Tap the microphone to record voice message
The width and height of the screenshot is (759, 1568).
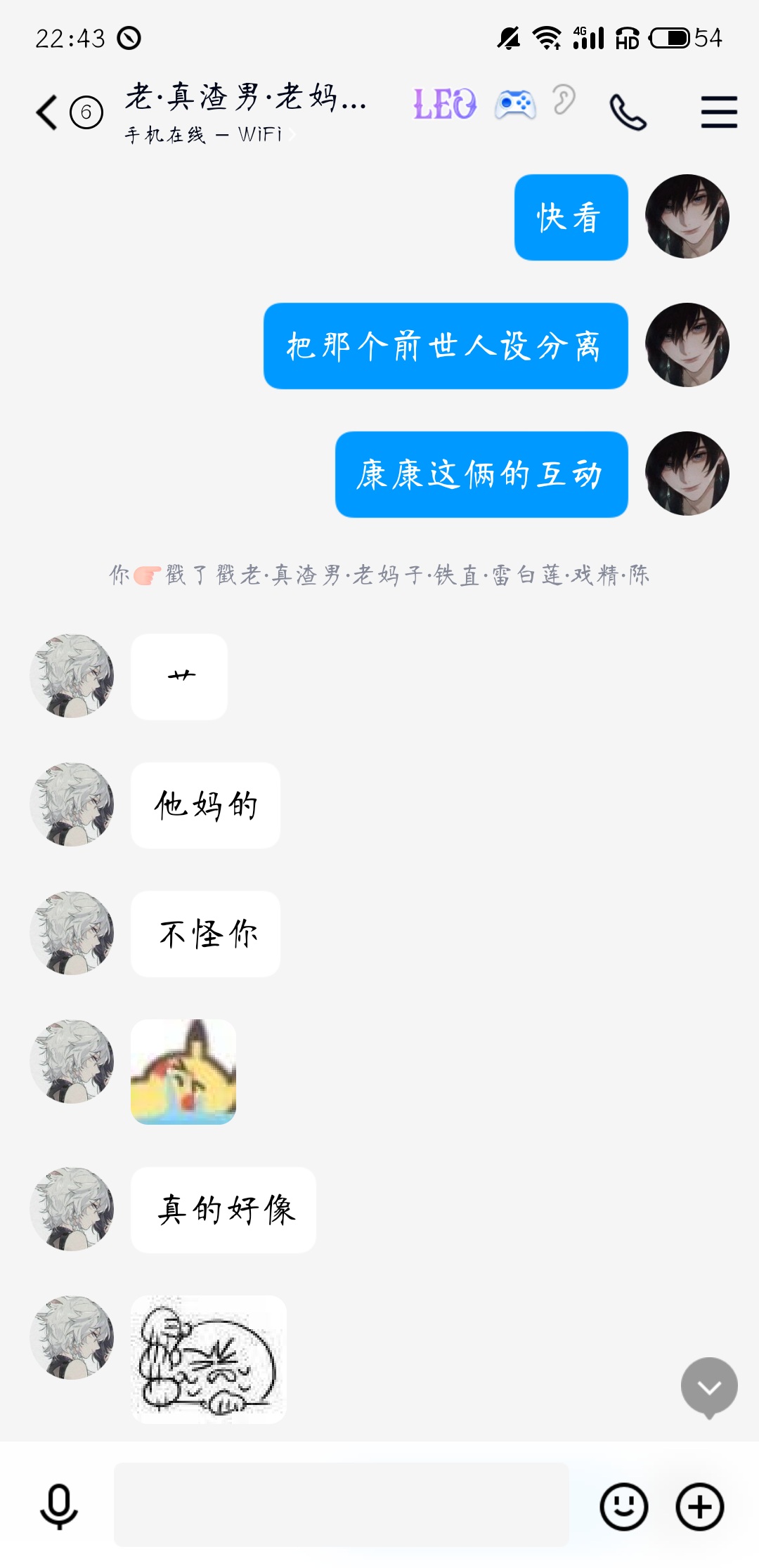point(59,1506)
